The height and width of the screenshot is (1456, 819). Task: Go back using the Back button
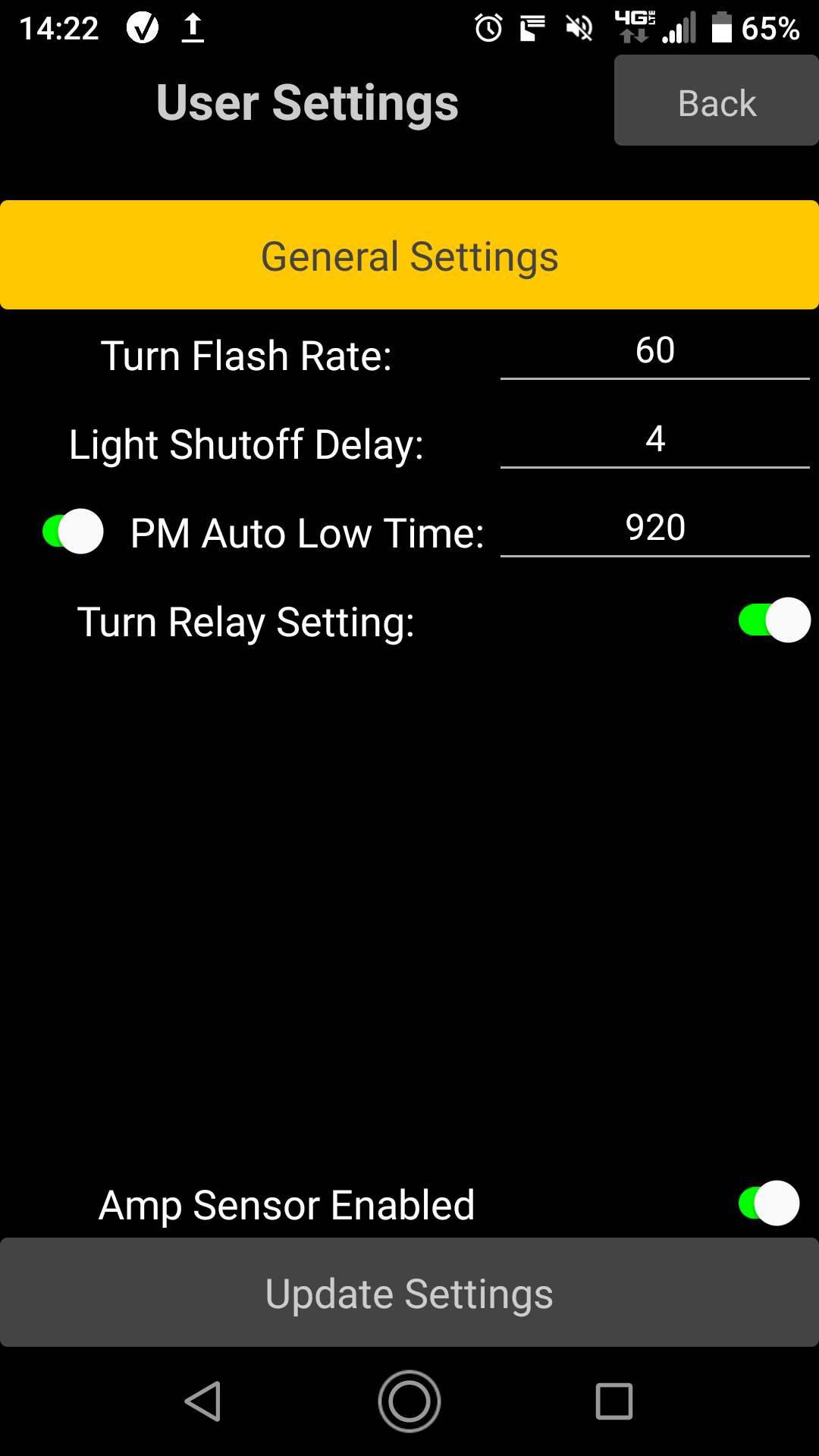[x=716, y=101]
